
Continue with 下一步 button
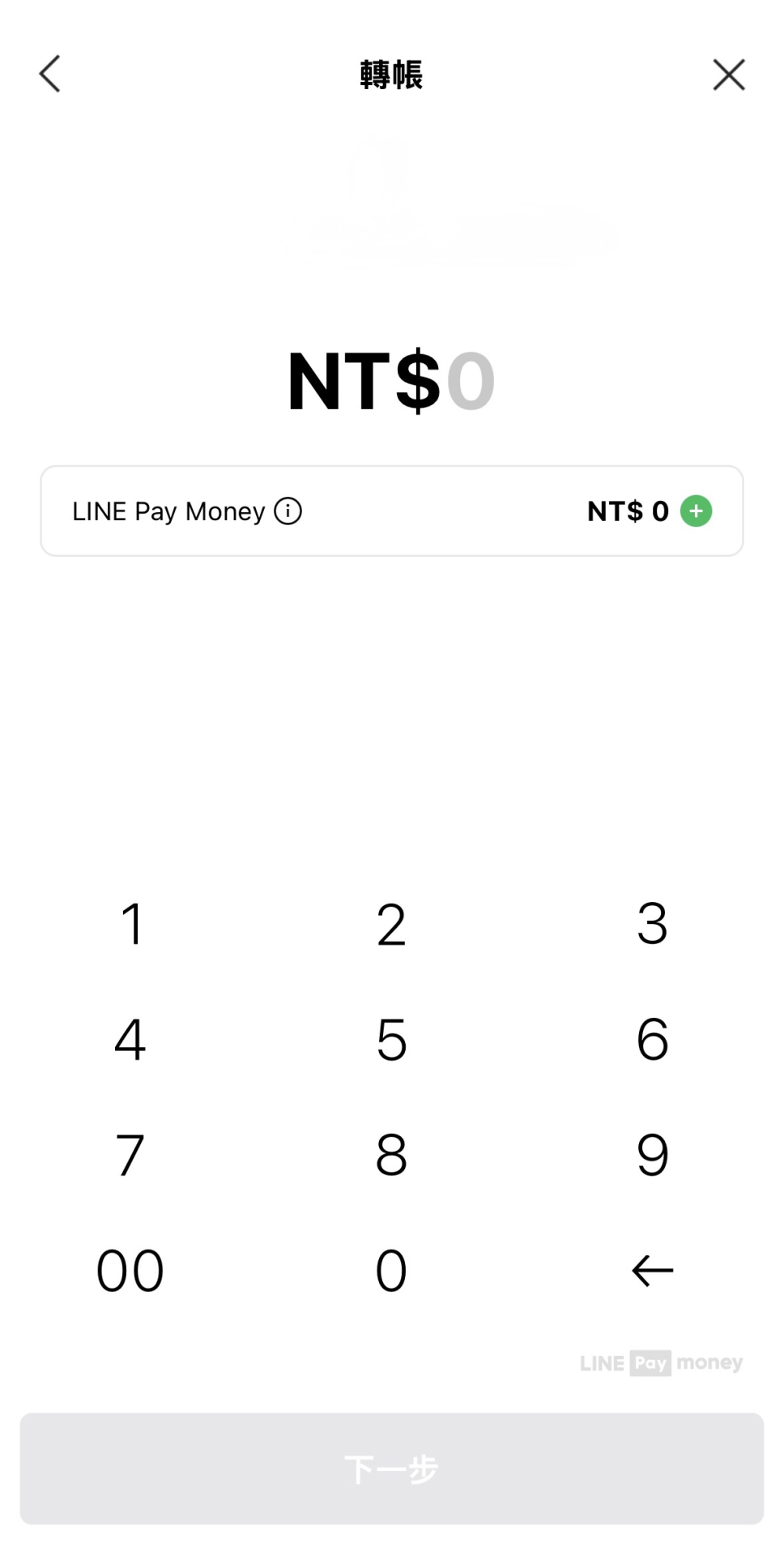pos(392,1468)
